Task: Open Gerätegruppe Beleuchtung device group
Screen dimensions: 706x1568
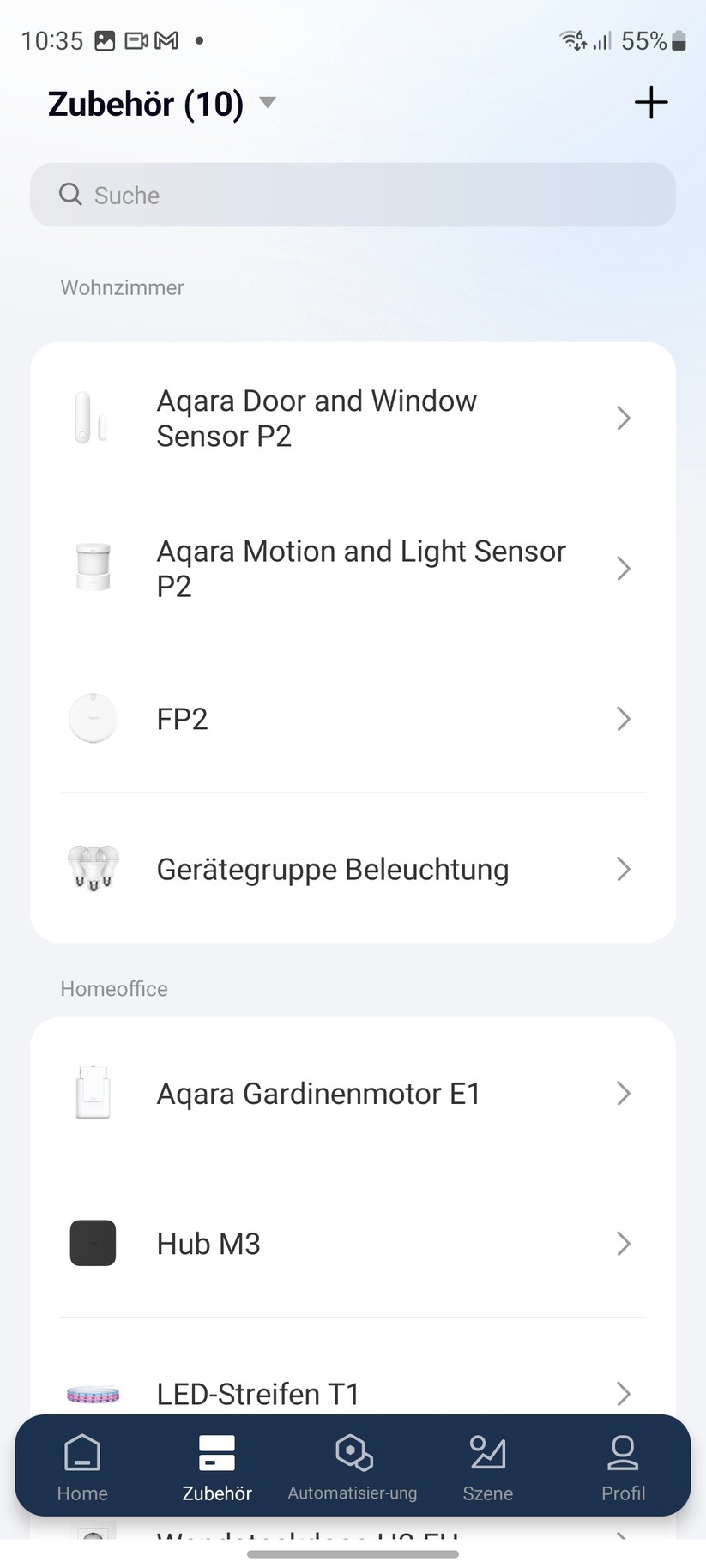Action: click(332, 869)
